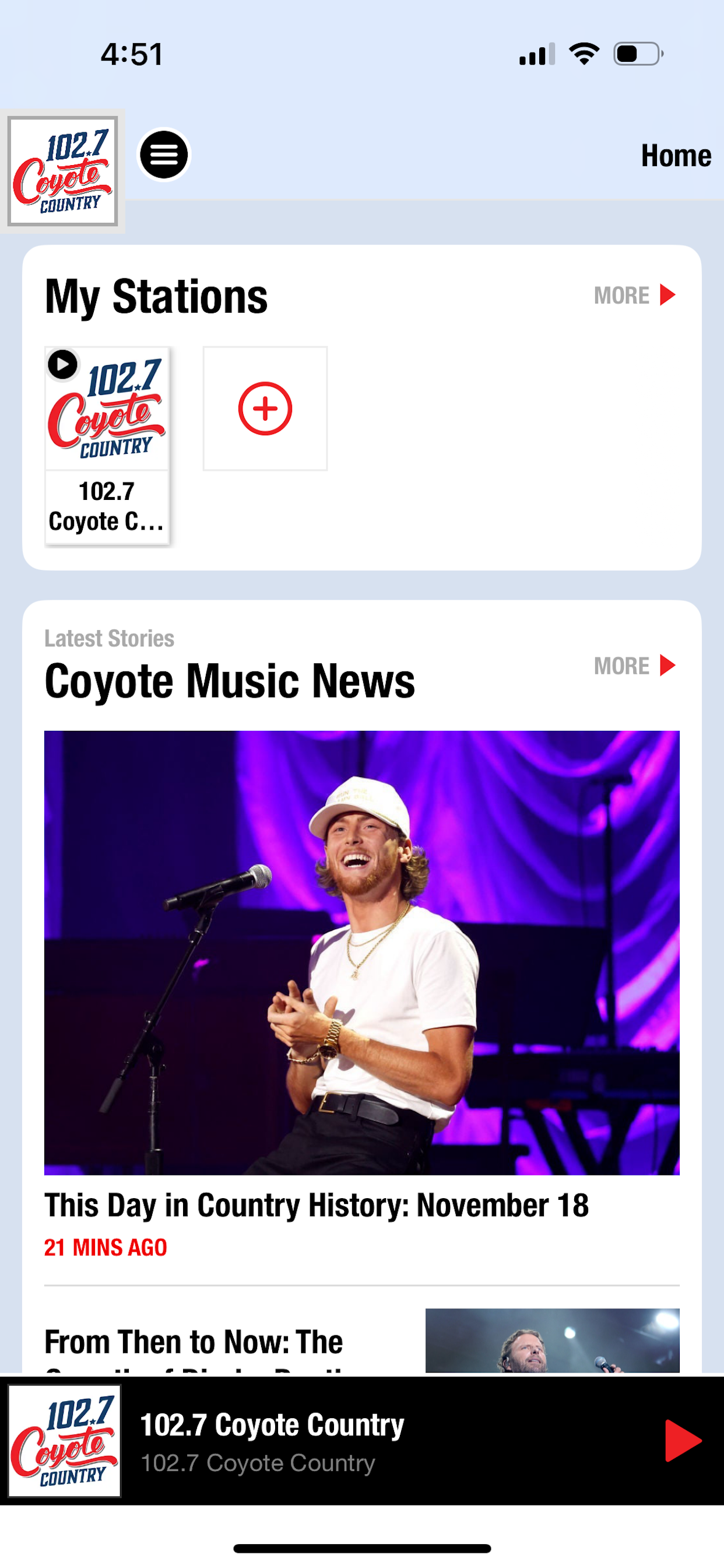
Task: Select the Home tab in the header
Action: pyautogui.click(x=676, y=155)
